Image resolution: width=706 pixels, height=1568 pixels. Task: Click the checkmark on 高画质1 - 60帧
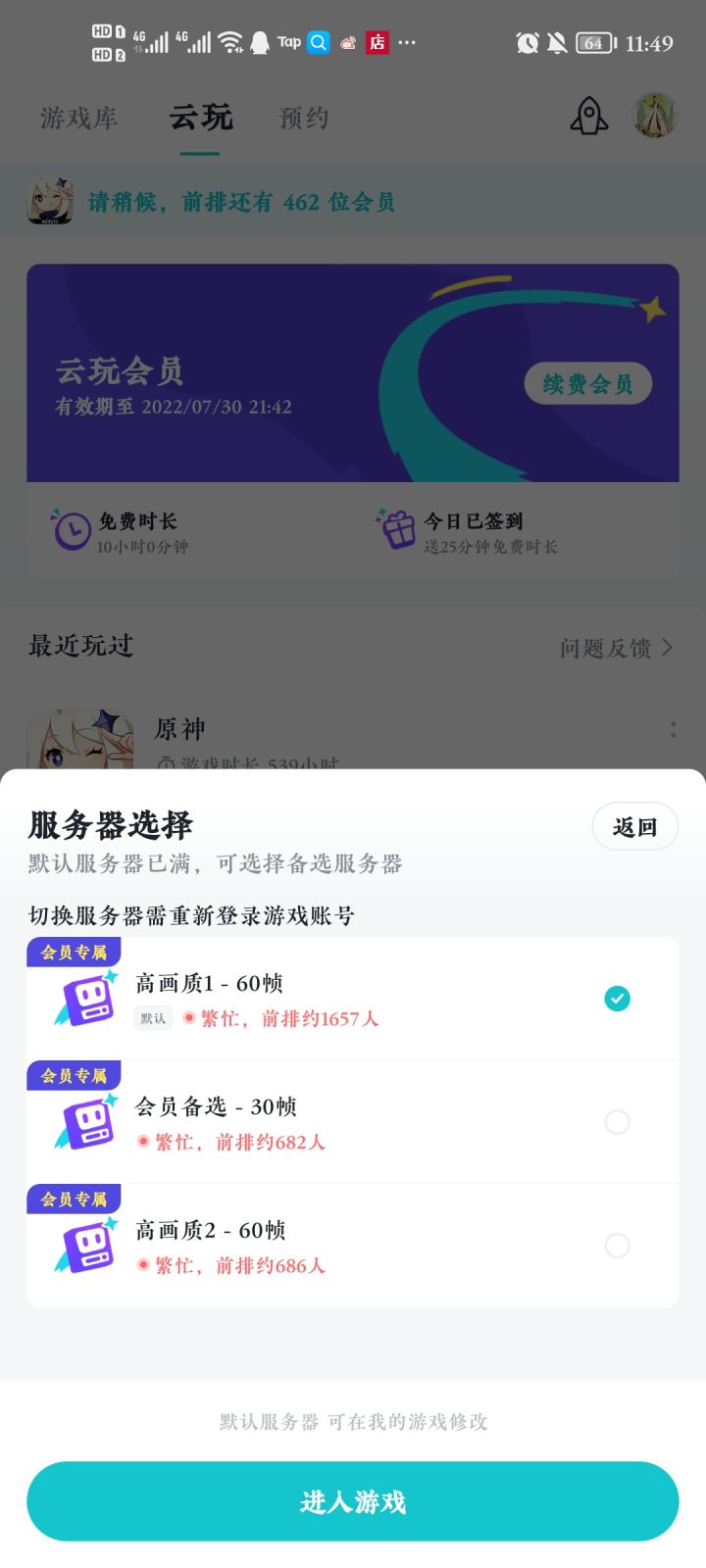(617, 998)
